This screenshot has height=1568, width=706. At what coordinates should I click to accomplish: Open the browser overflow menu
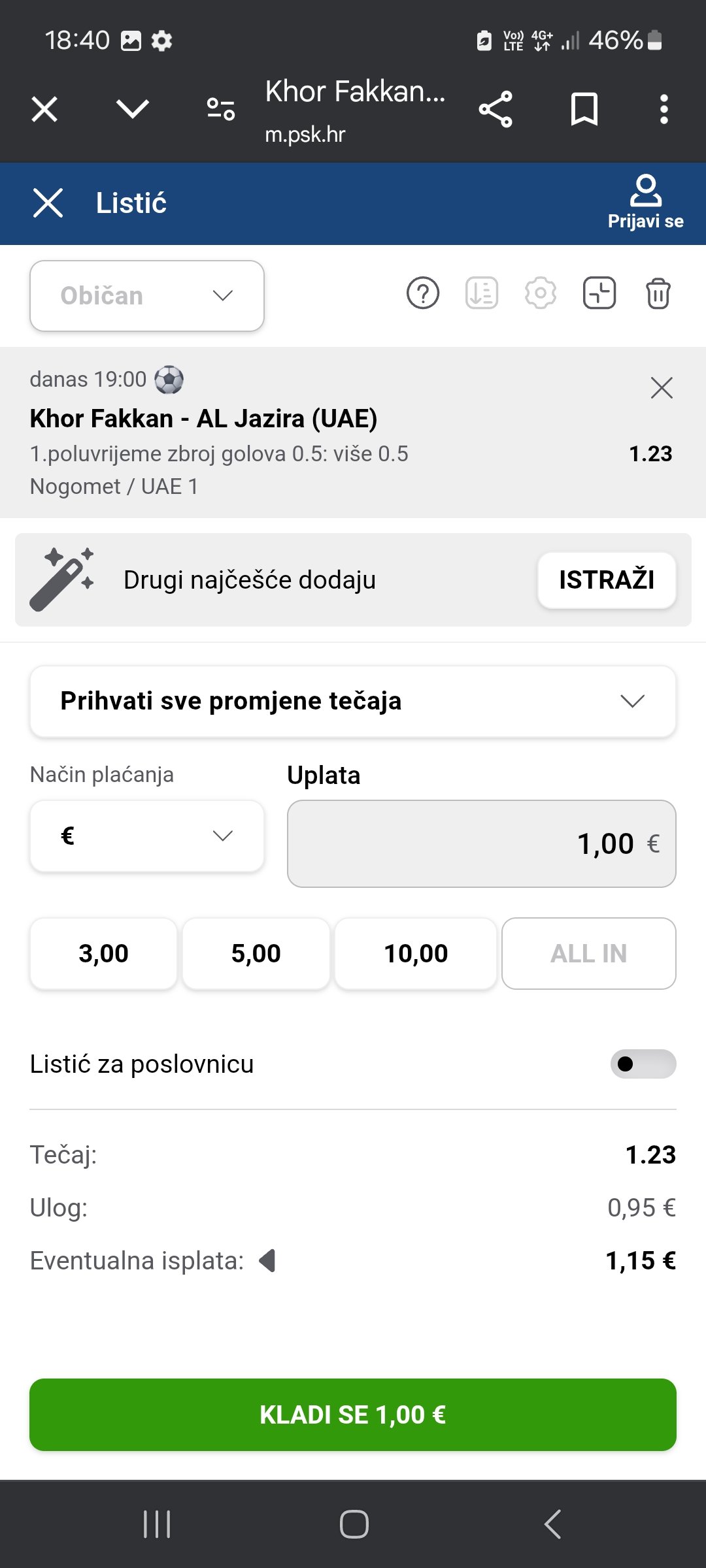[x=664, y=109]
